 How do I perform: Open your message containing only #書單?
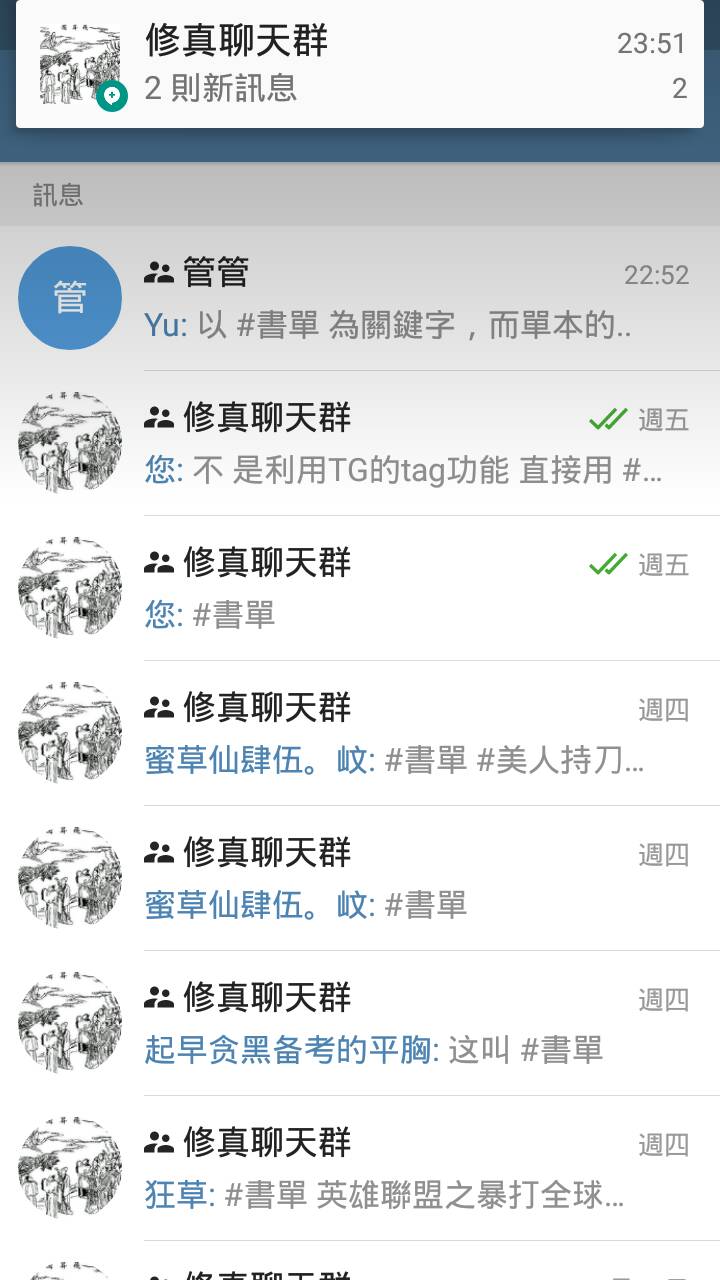[x=400, y=588]
